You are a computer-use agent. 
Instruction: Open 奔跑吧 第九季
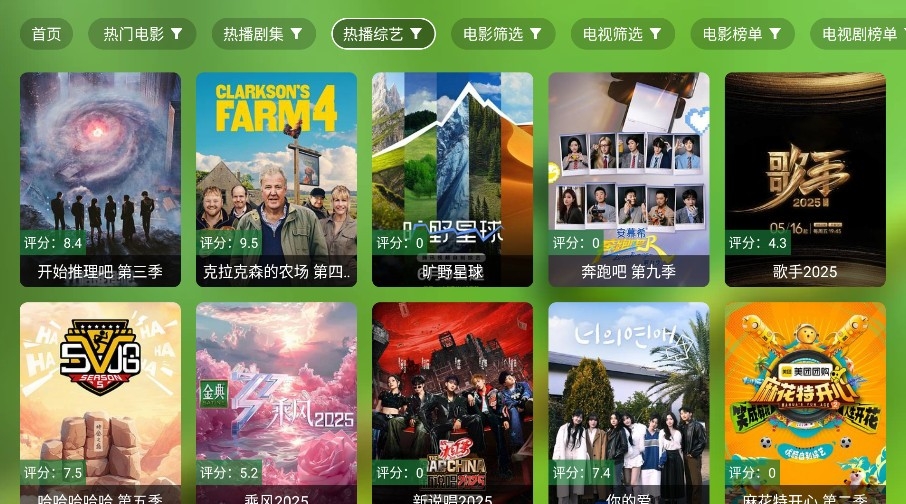[x=628, y=178]
